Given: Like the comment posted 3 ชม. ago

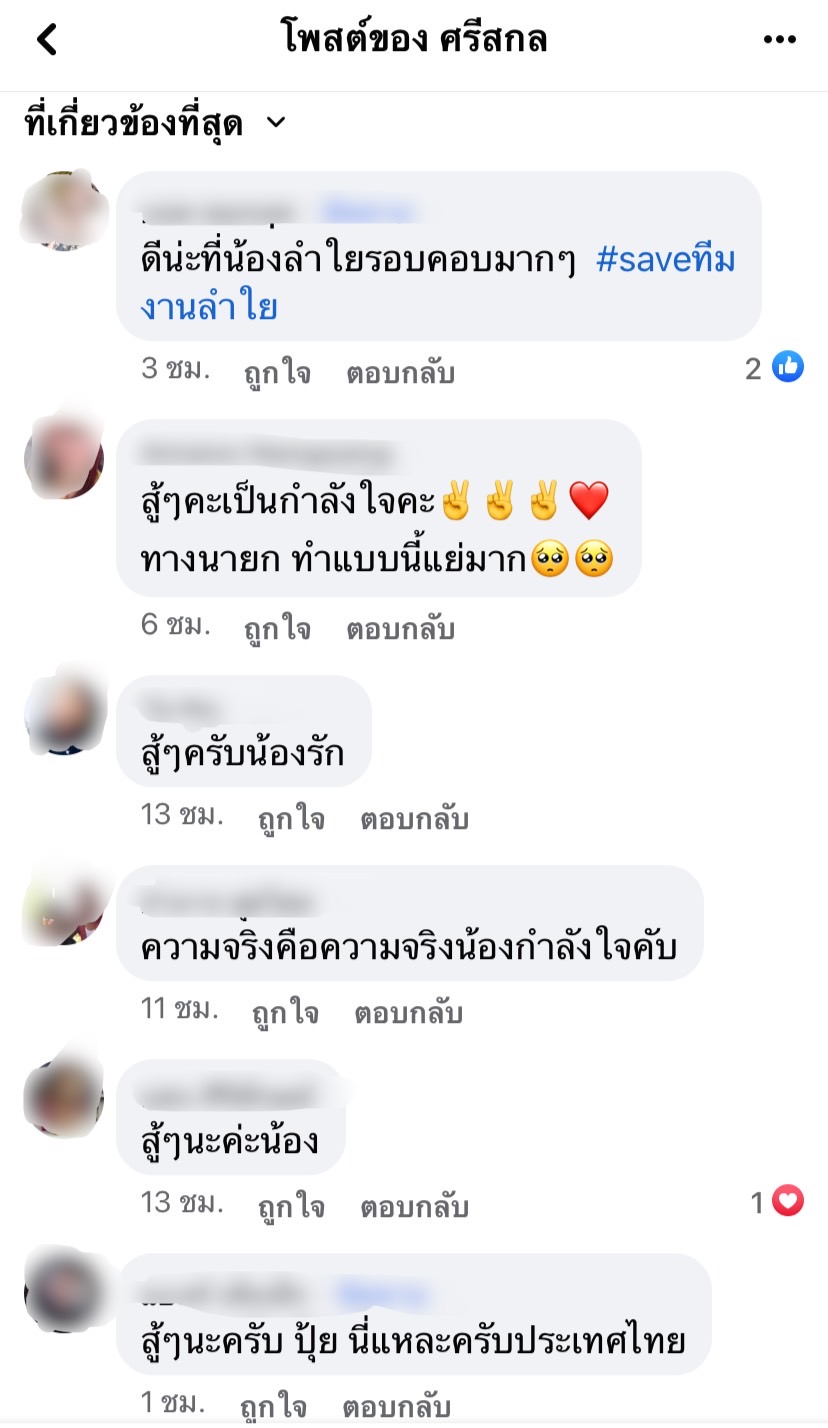Looking at the screenshot, I should tap(277, 372).
